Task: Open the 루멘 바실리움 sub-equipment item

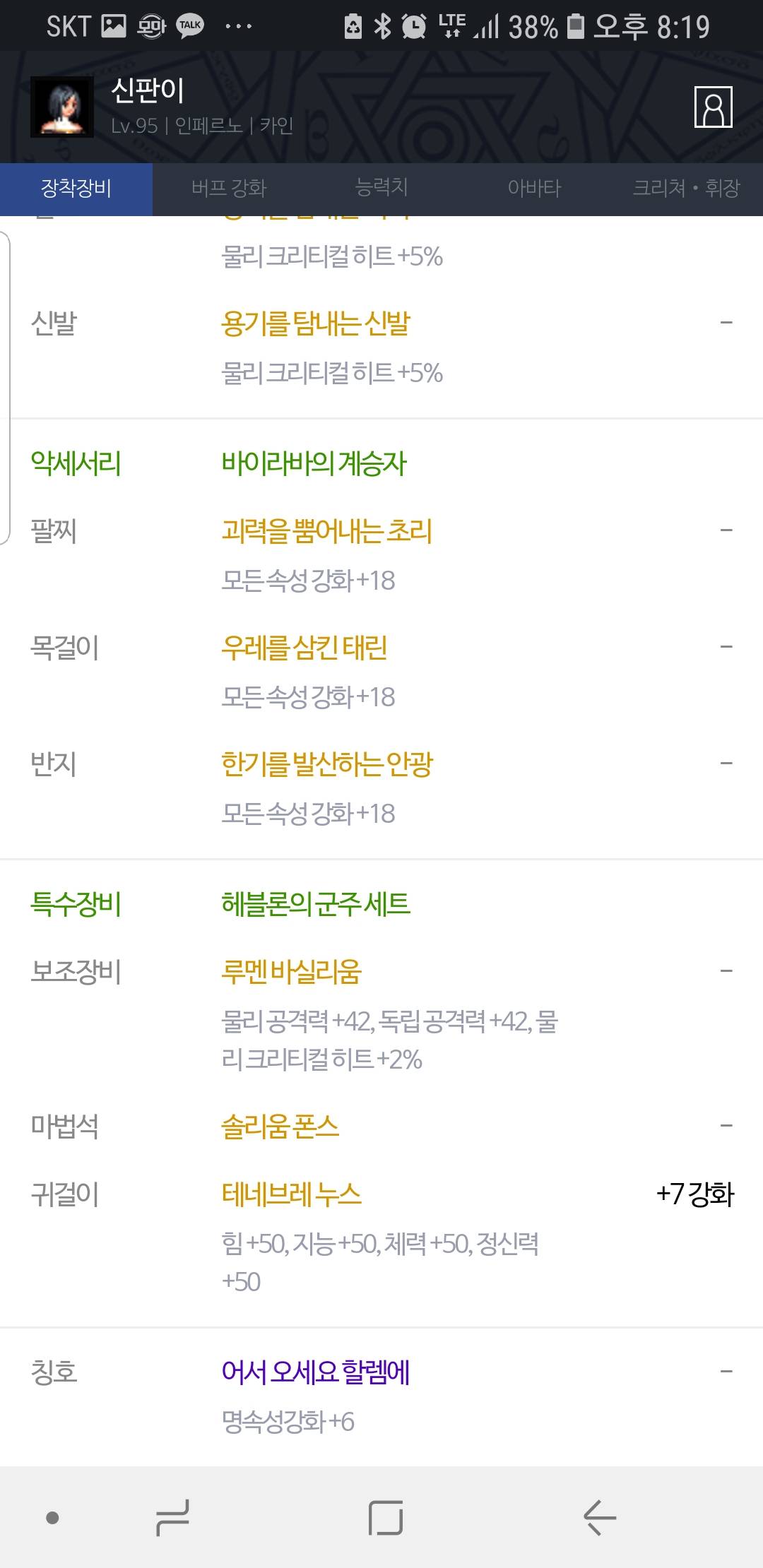Action: click(x=291, y=972)
